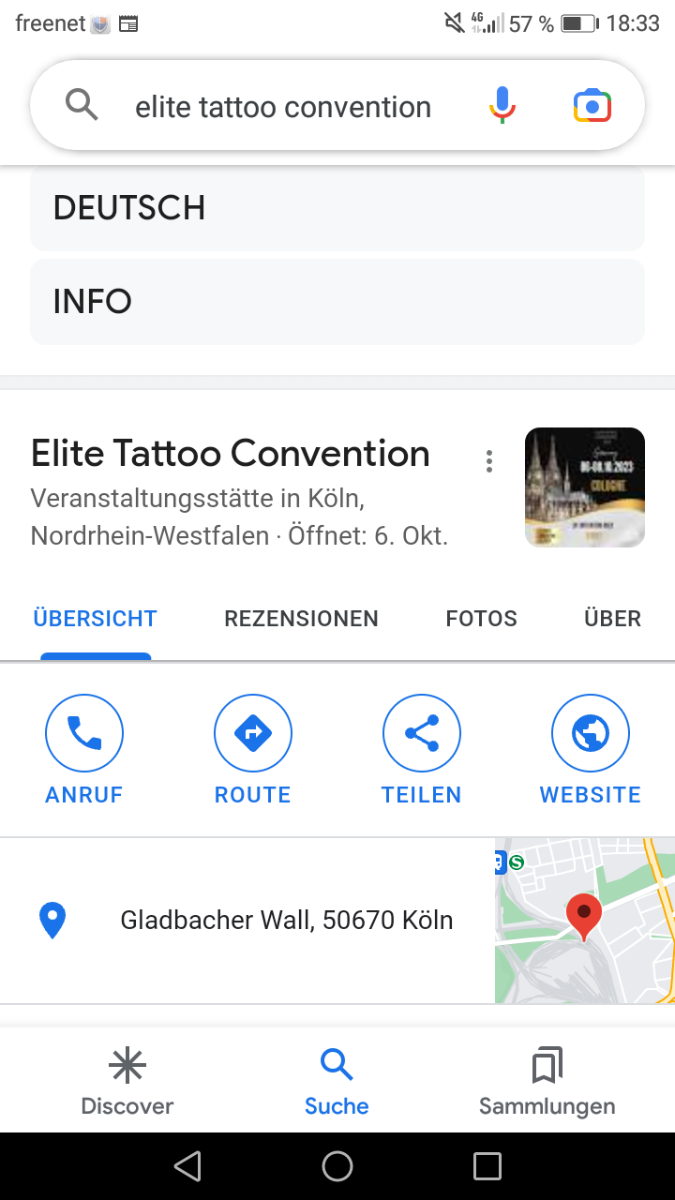675x1200 pixels.
Task: Open the three-dot menu beside Elite Tattoo Convention
Action: pyautogui.click(x=489, y=461)
